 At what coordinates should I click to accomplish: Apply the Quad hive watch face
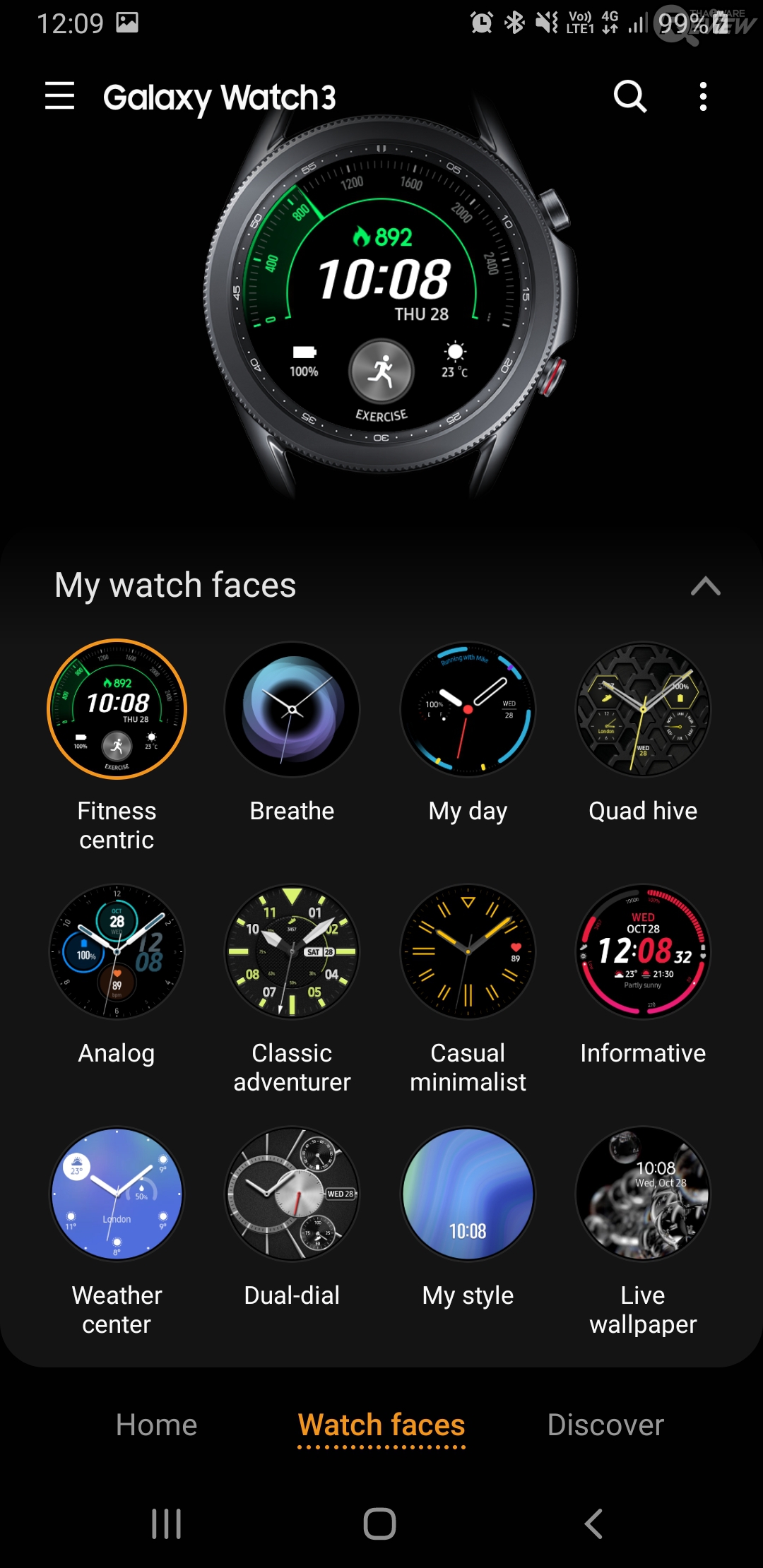[x=643, y=709]
